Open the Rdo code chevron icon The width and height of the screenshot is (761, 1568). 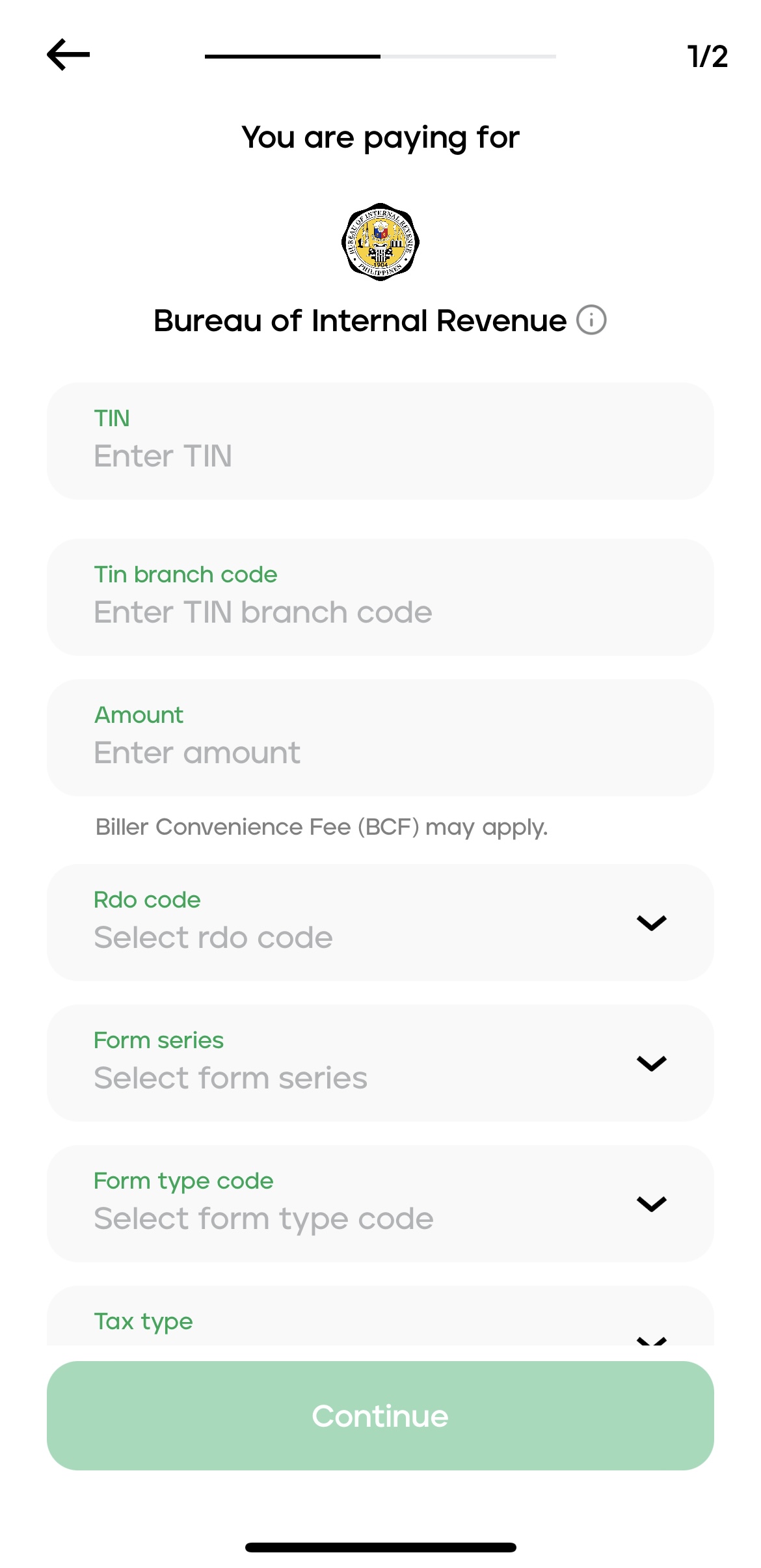[x=652, y=922]
